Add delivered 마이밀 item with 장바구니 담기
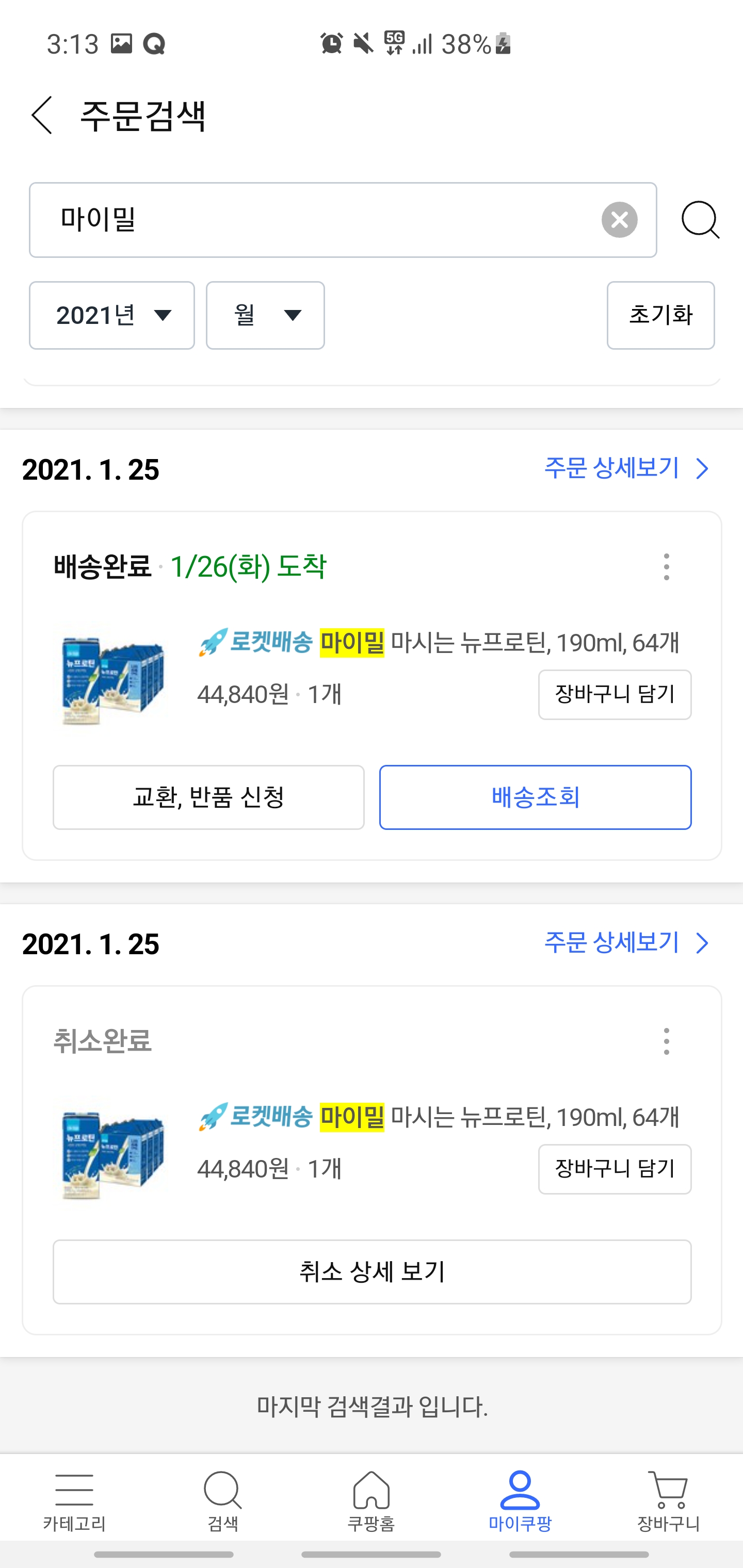This screenshot has width=743, height=1568. tap(614, 695)
